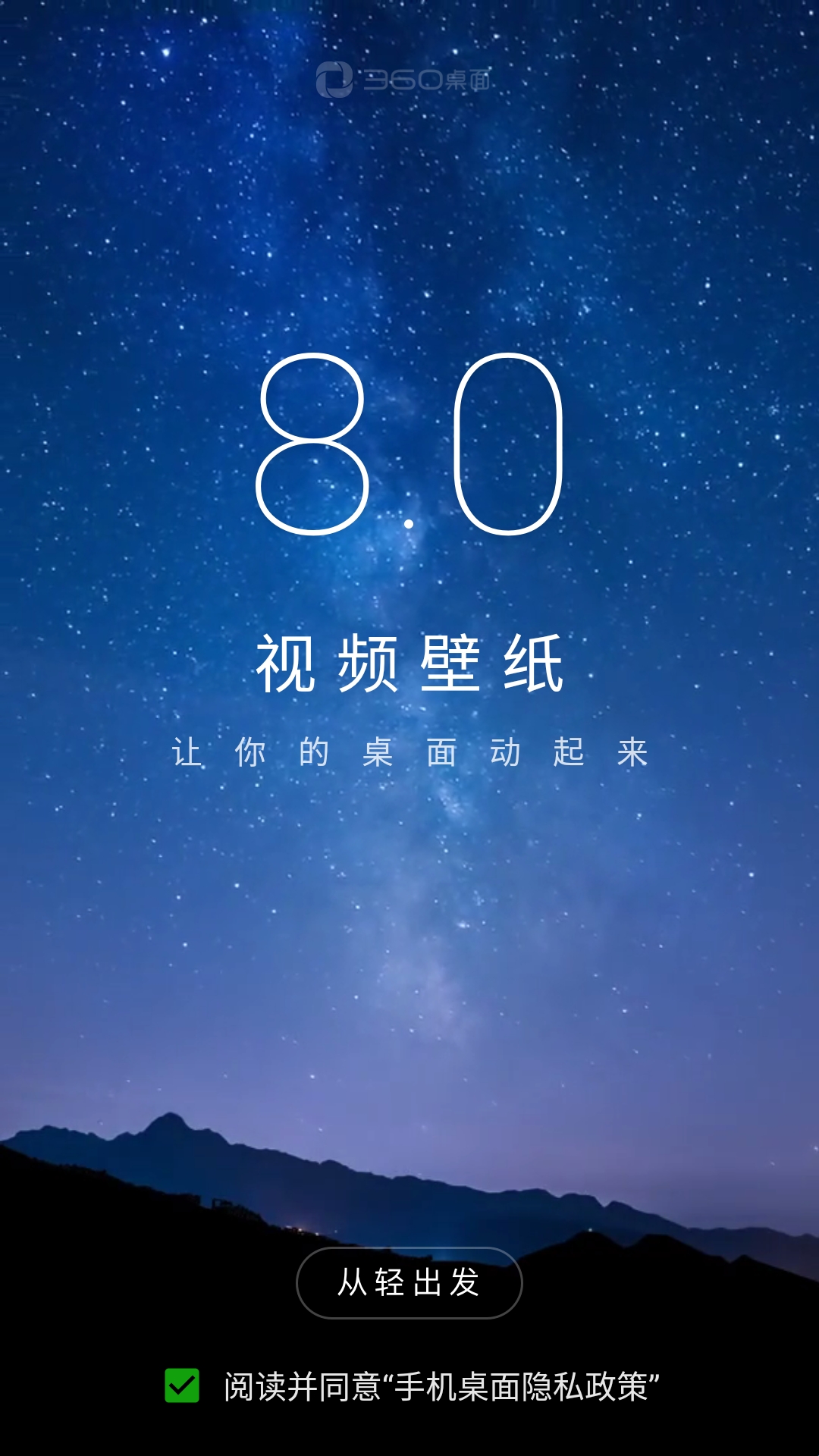Open the 手机桌面隐私政策 privacy policy link
The height and width of the screenshot is (1456, 819).
click(x=522, y=1387)
